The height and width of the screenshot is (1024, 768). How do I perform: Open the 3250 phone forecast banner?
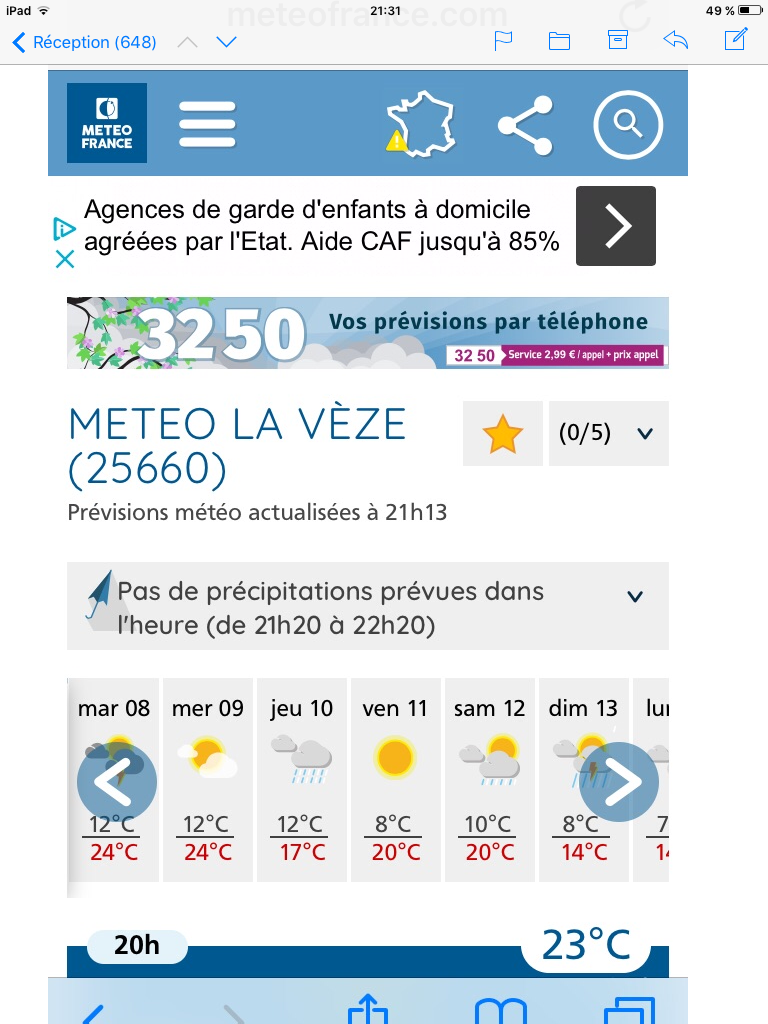[368, 333]
